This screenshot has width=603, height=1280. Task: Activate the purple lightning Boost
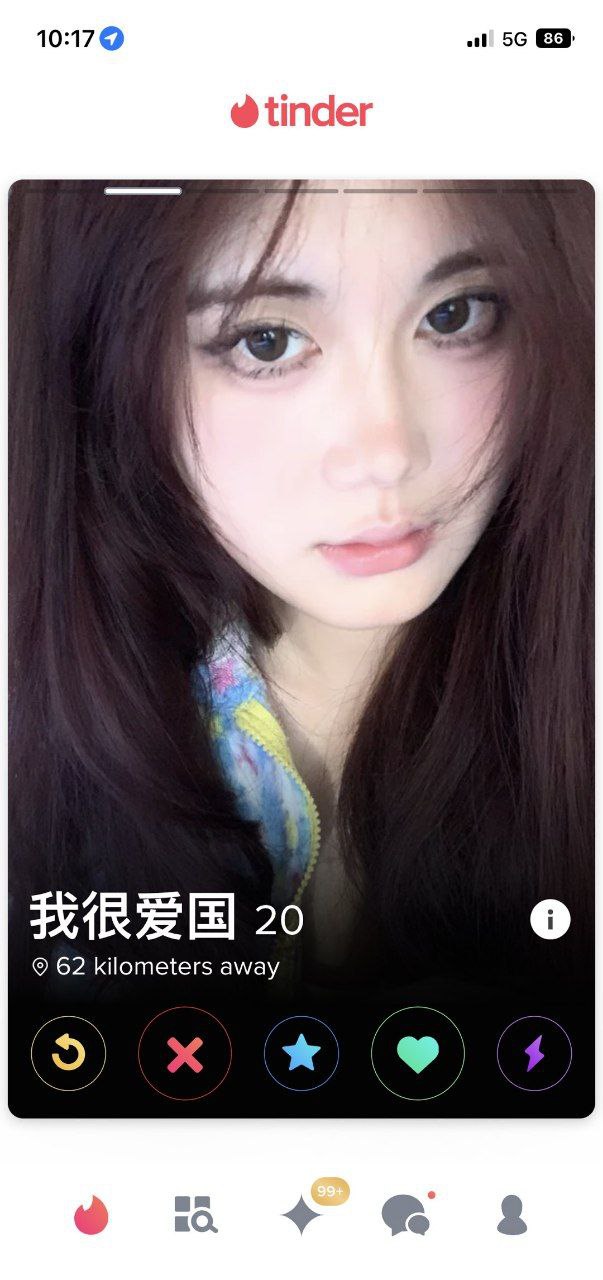[534, 1053]
